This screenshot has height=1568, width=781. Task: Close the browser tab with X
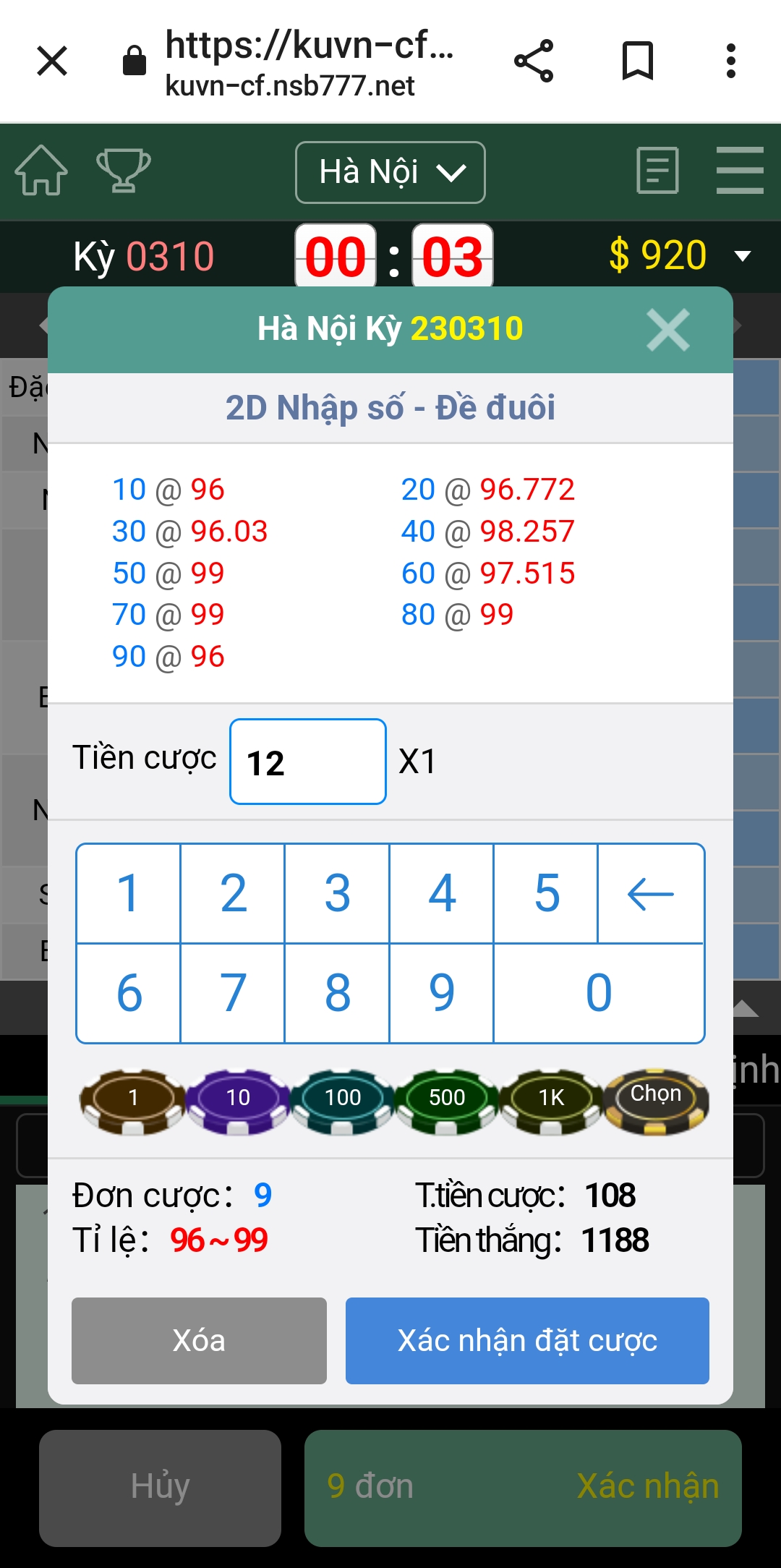[x=52, y=61]
